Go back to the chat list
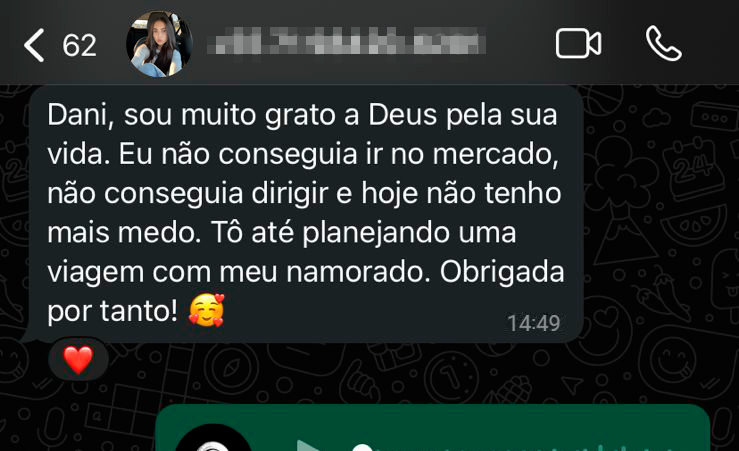The height and width of the screenshot is (451, 739). click(35, 45)
